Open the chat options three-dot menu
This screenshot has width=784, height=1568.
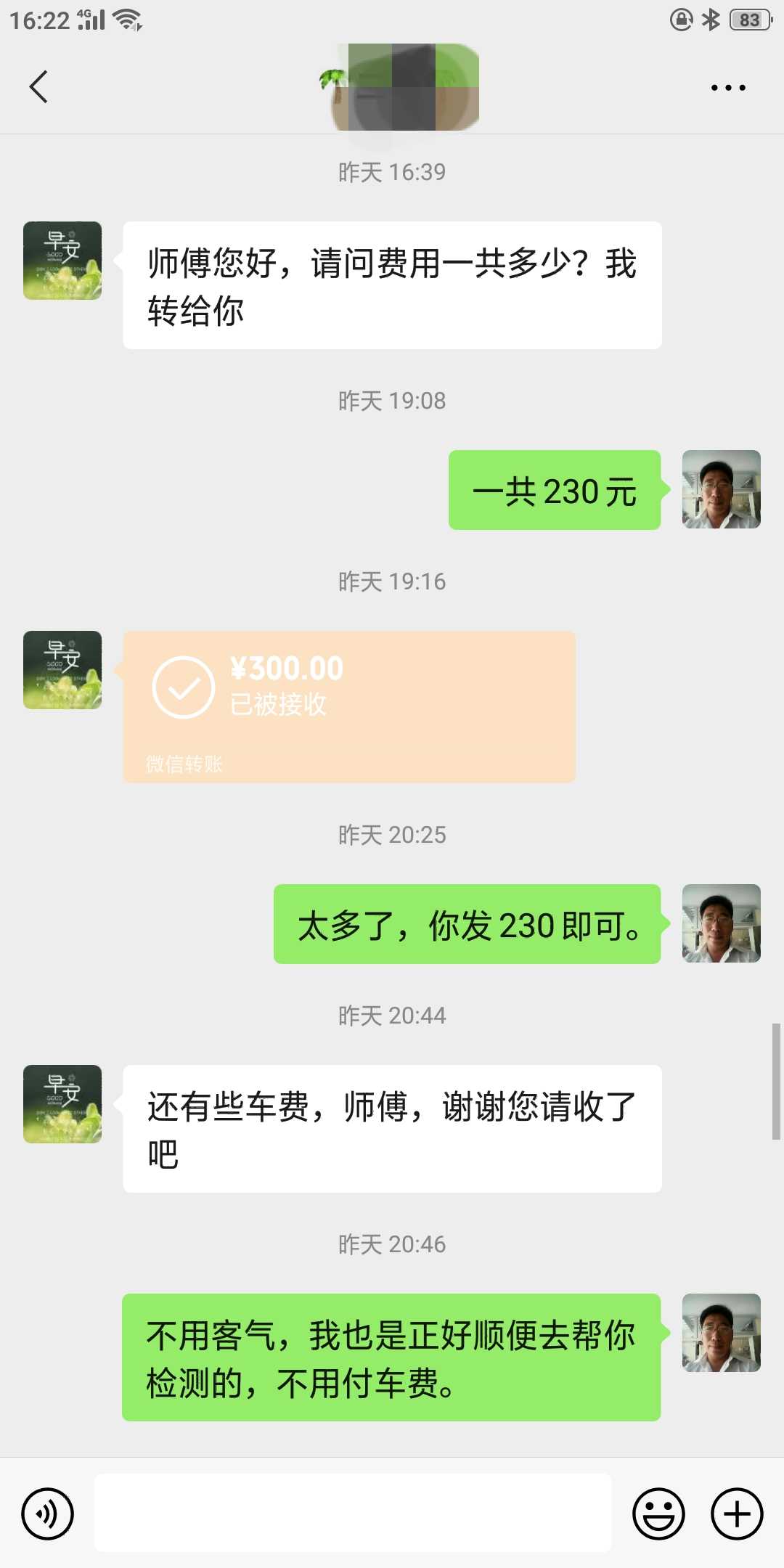(x=728, y=88)
